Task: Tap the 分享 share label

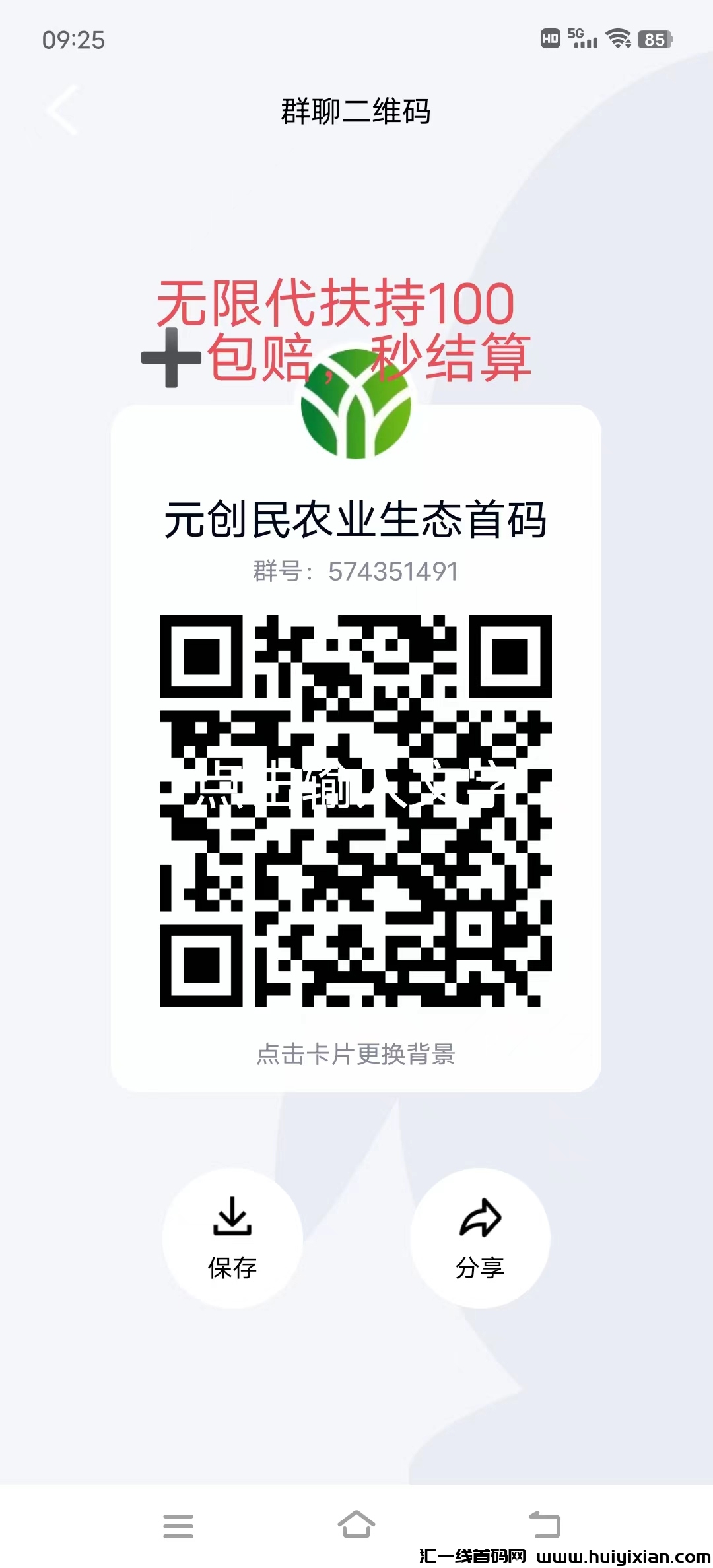Action: pos(480,1267)
